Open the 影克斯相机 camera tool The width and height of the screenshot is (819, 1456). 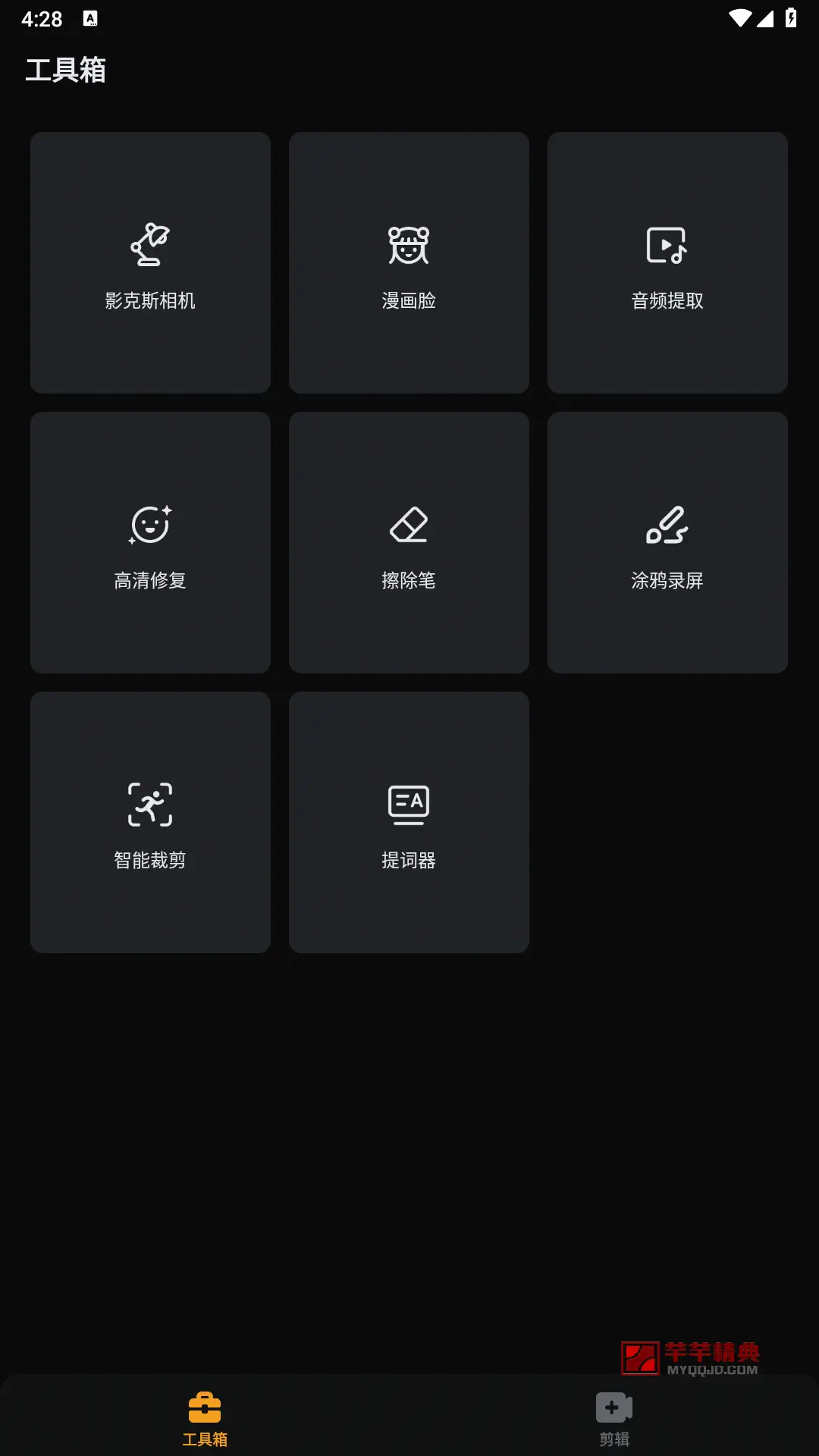[x=150, y=262]
